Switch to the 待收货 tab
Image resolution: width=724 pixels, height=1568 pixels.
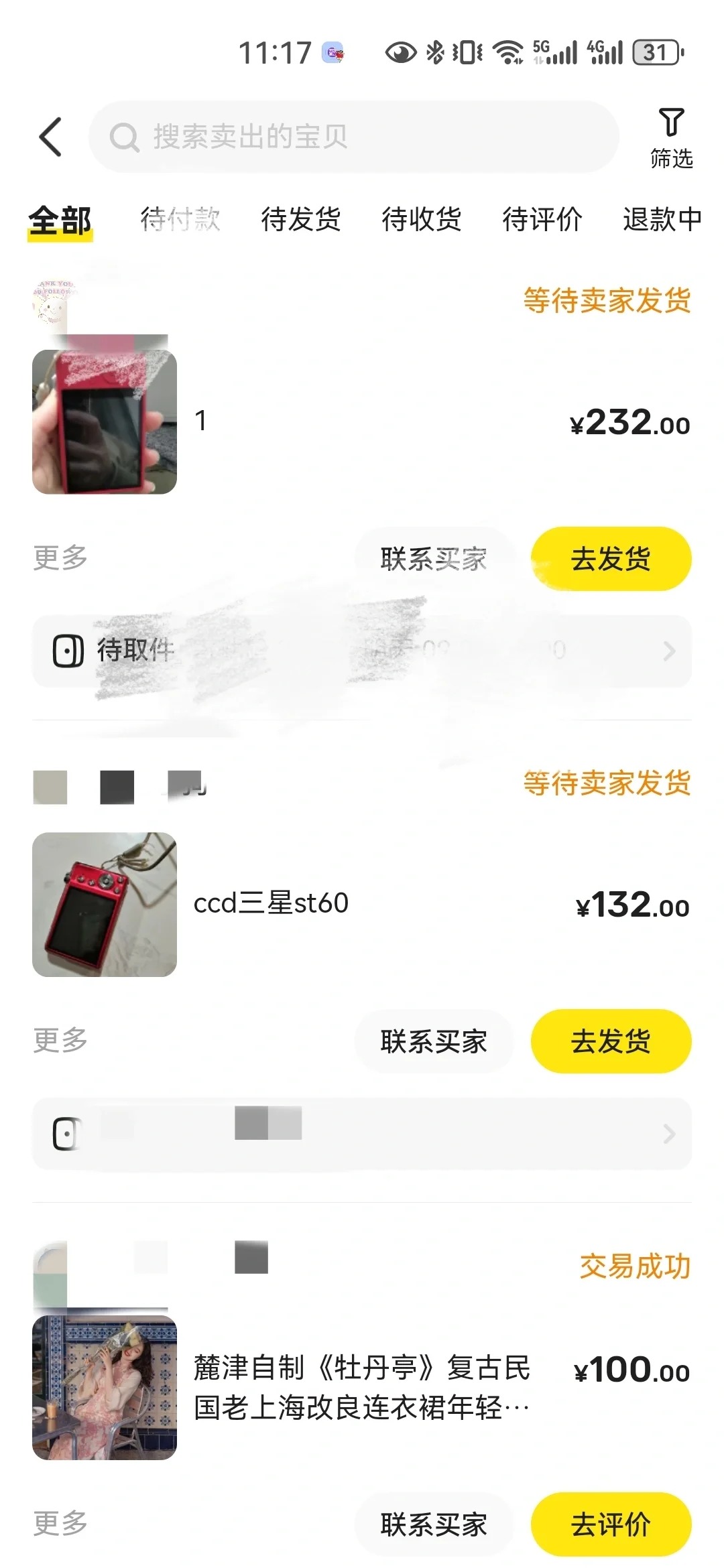point(421,219)
